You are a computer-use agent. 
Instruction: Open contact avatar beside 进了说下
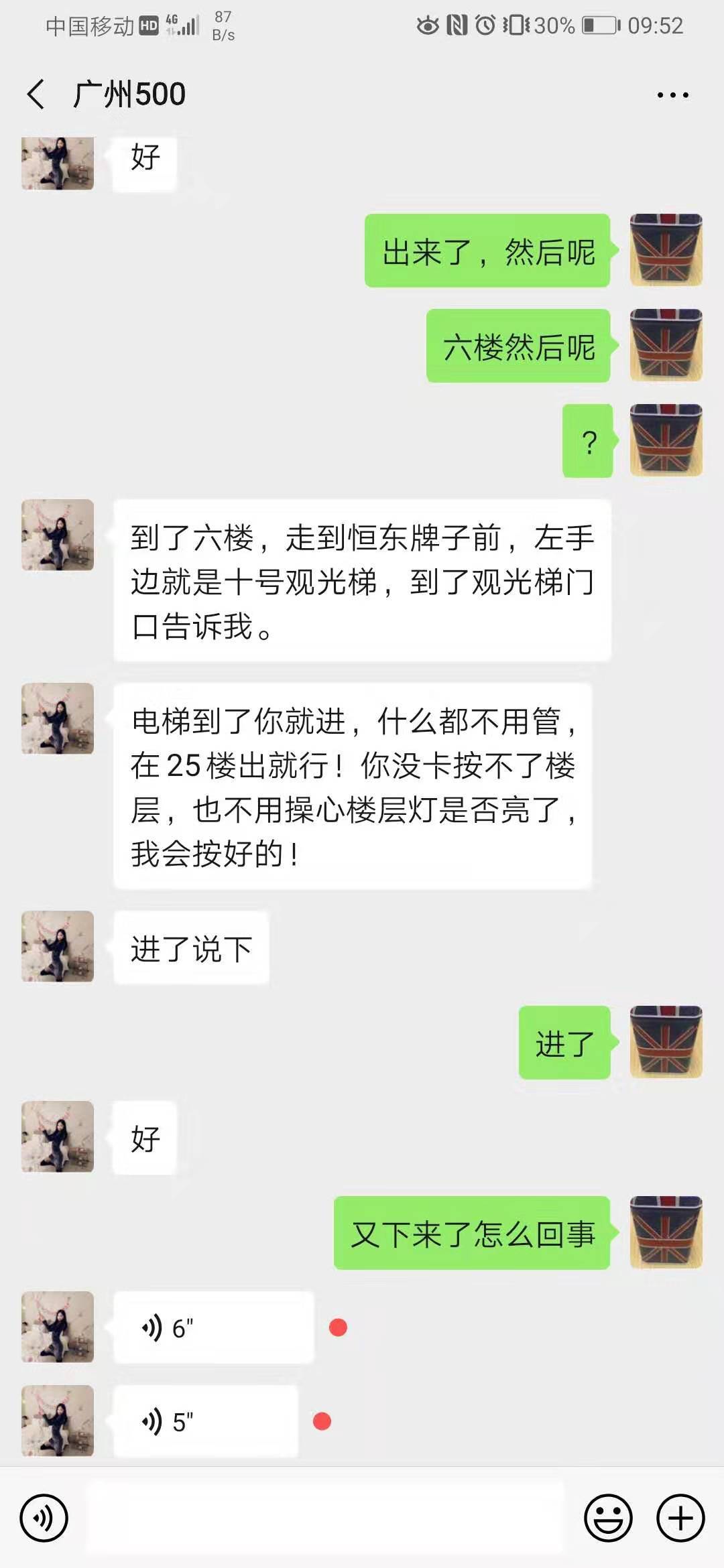click(x=58, y=946)
